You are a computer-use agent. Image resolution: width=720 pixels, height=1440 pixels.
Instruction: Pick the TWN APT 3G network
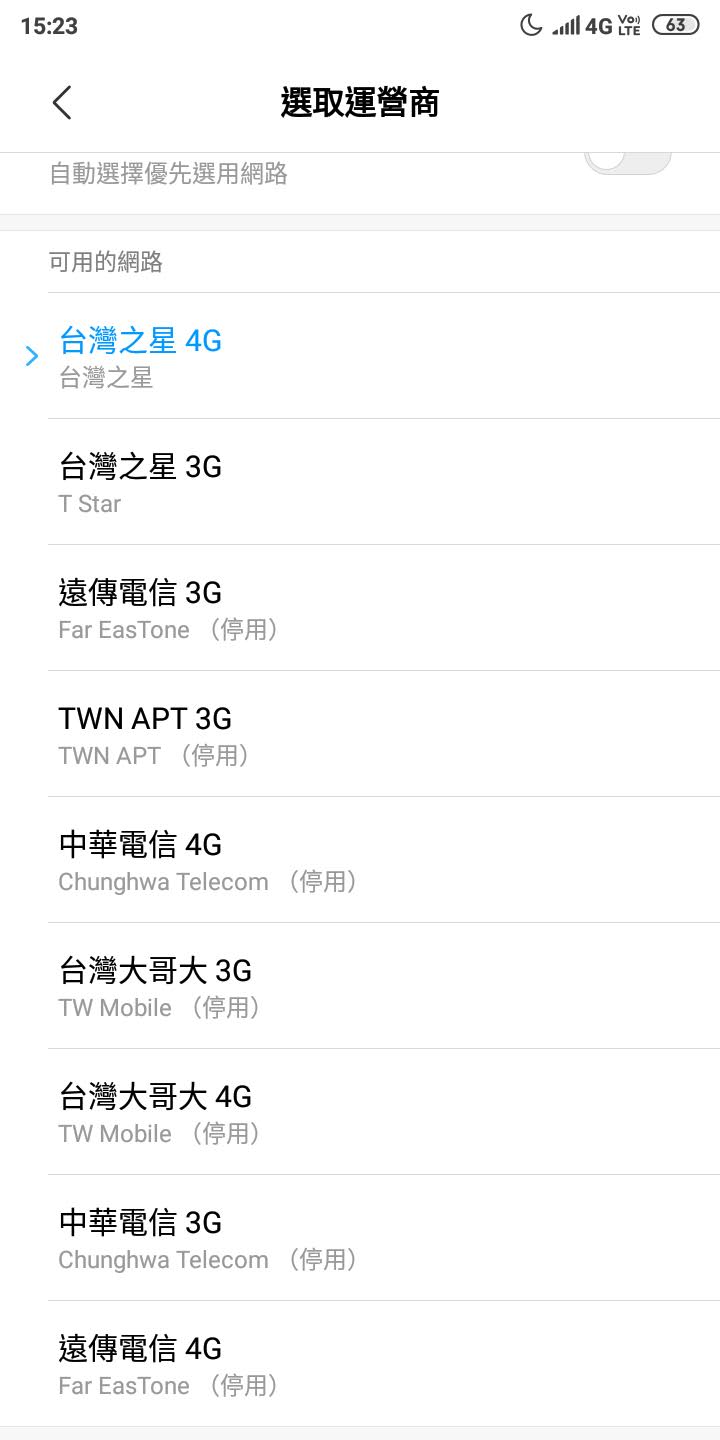(x=360, y=735)
